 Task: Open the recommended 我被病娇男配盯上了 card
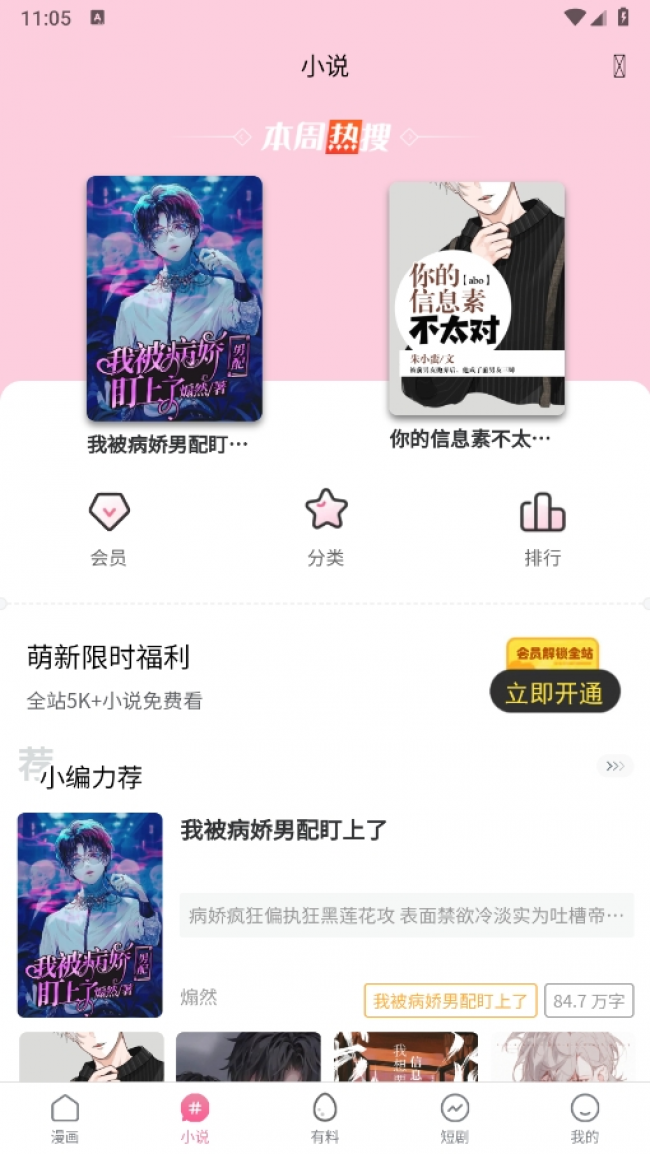(325, 915)
